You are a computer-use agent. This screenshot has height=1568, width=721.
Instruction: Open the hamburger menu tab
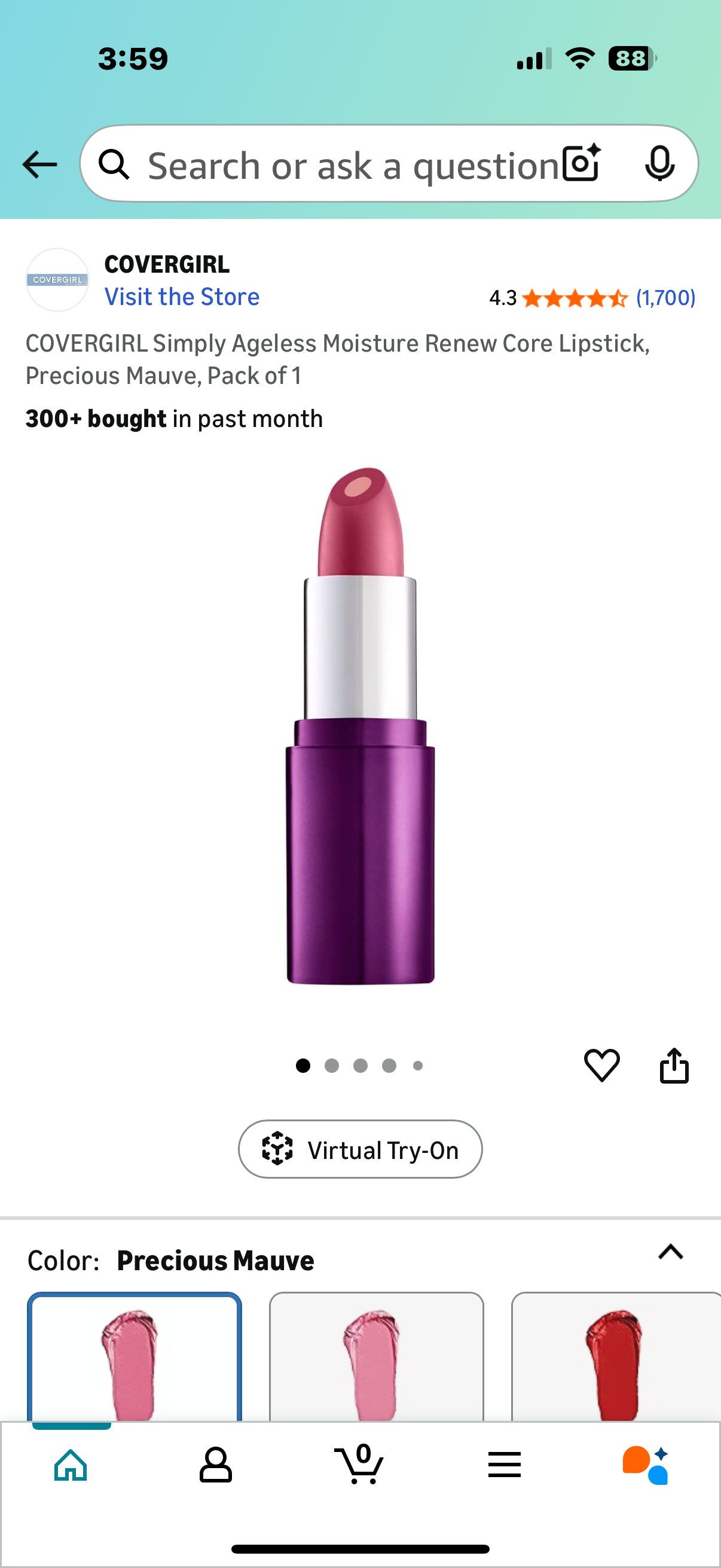504,1465
